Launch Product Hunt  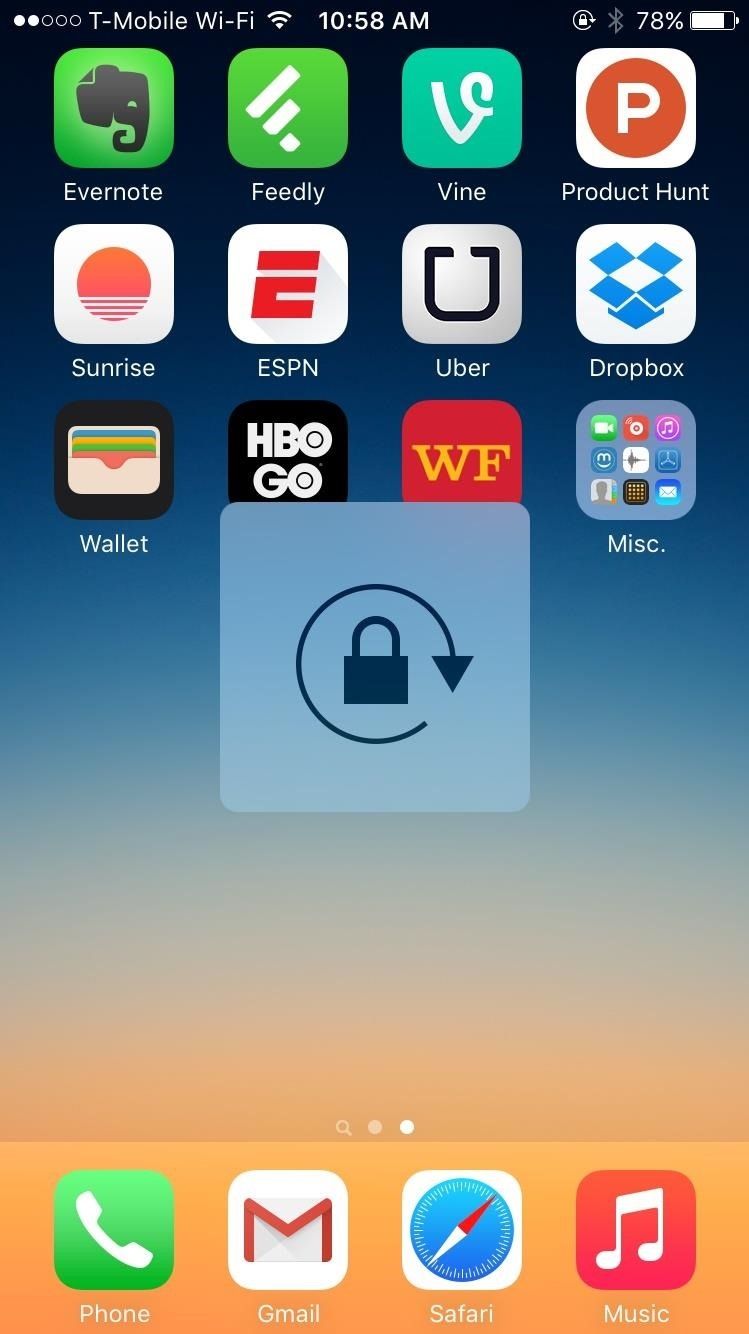point(635,108)
